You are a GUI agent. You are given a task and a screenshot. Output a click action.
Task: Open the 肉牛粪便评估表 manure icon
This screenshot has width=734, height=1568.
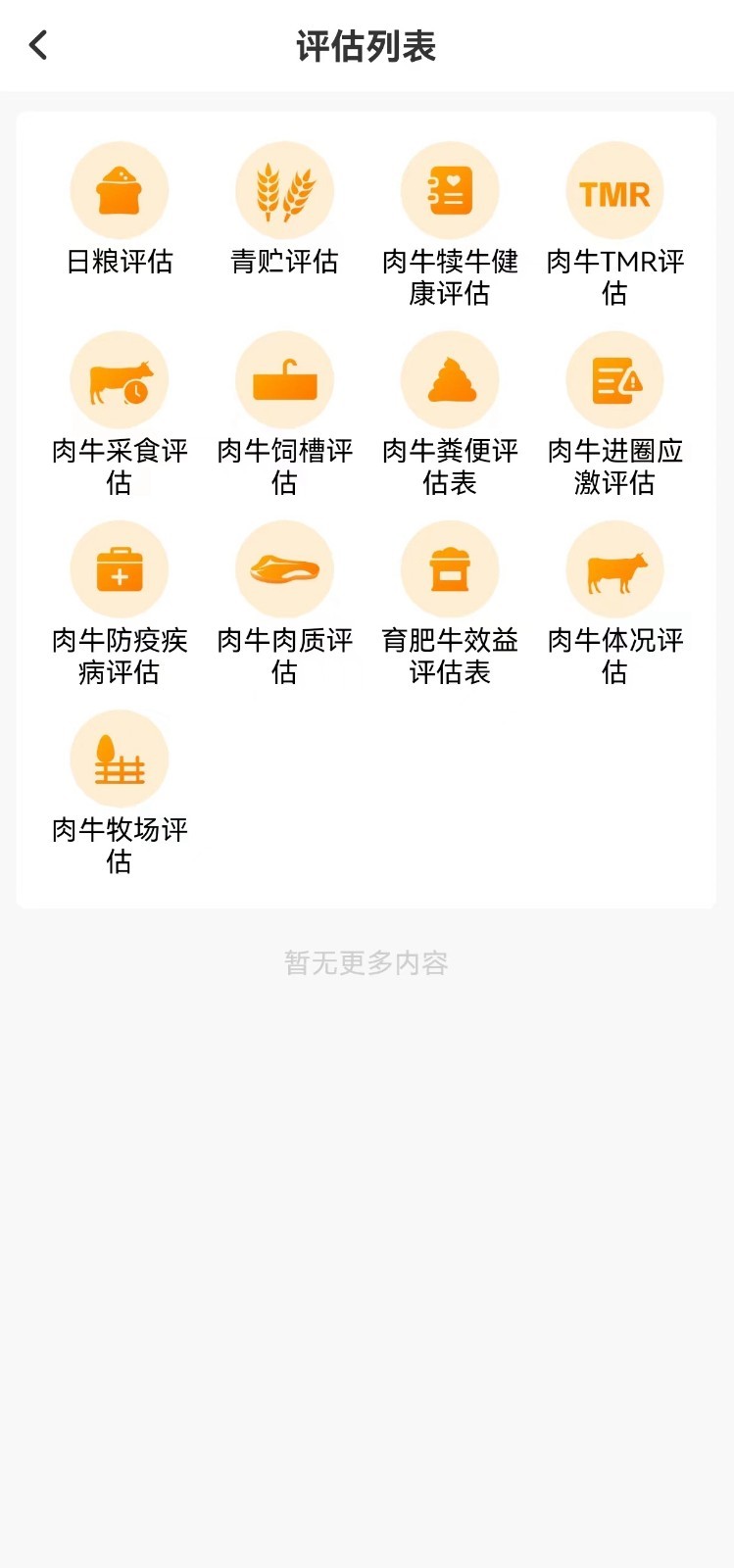coord(450,379)
